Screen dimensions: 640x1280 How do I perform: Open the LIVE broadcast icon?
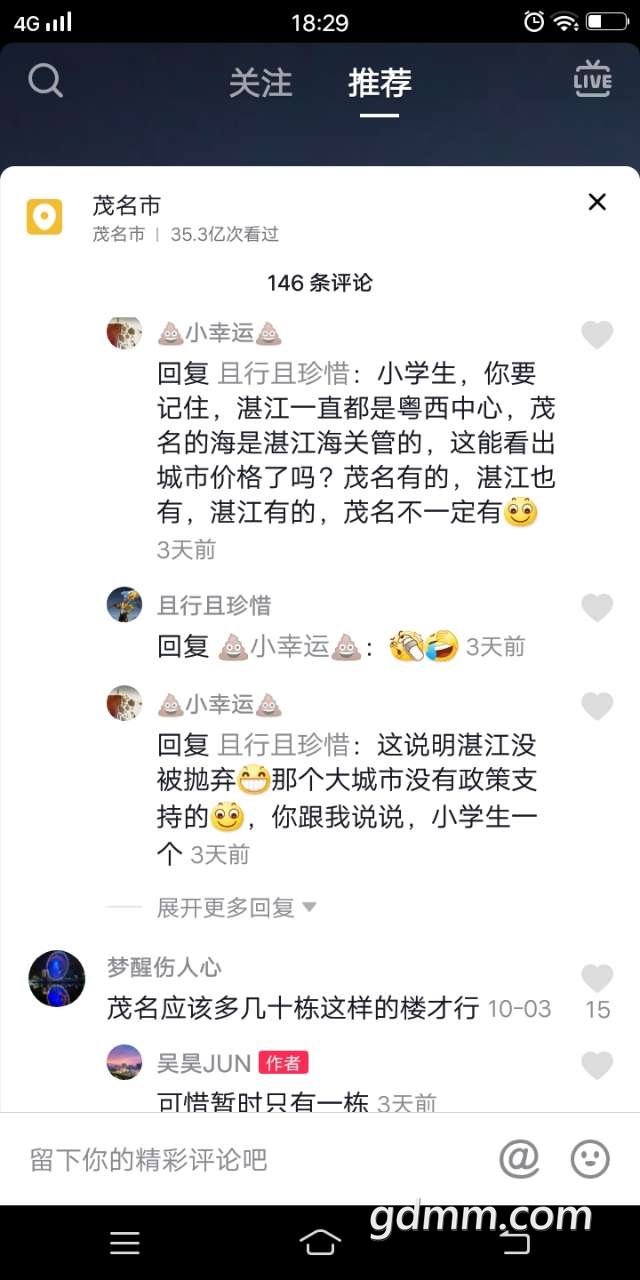pyautogui.click(x=592, y=80)
